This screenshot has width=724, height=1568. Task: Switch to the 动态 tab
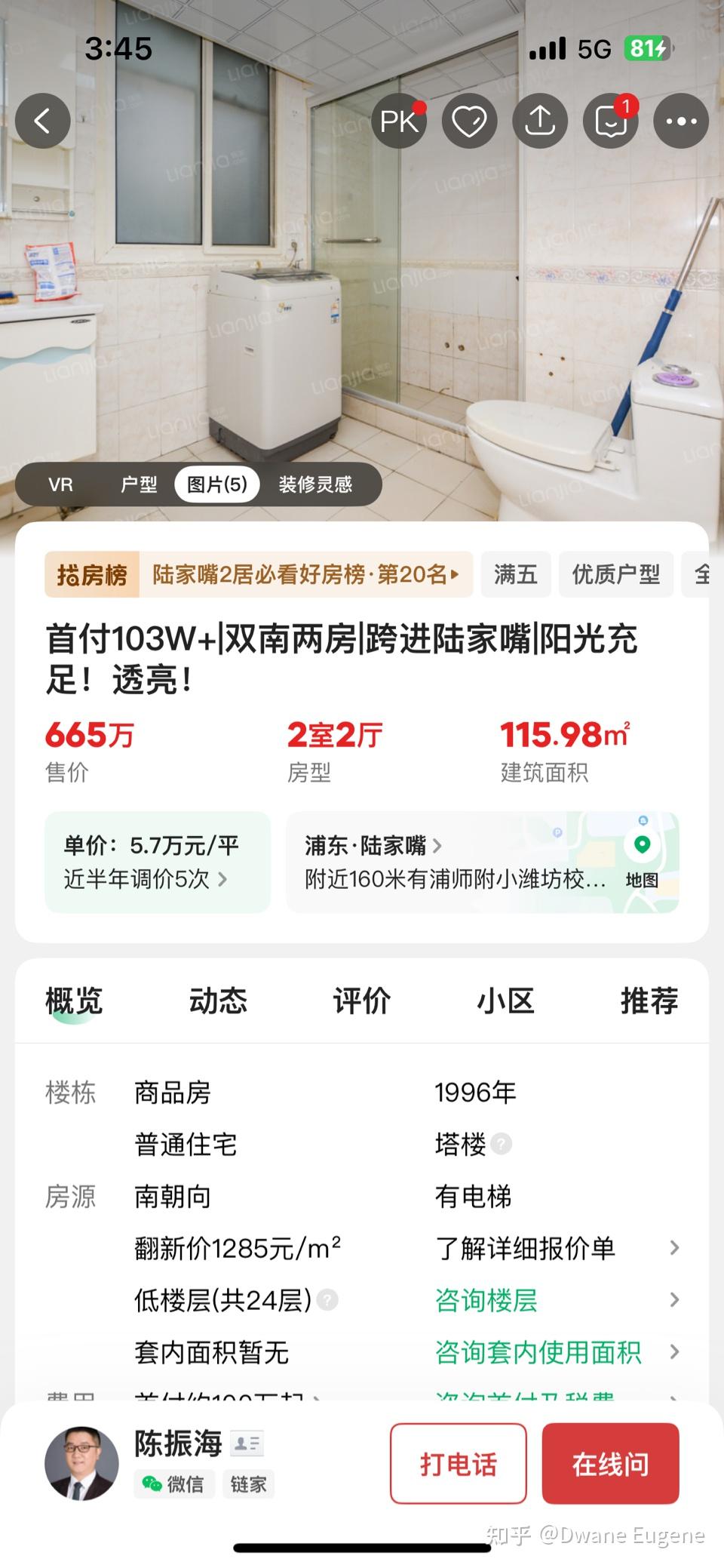point(218,1001)
